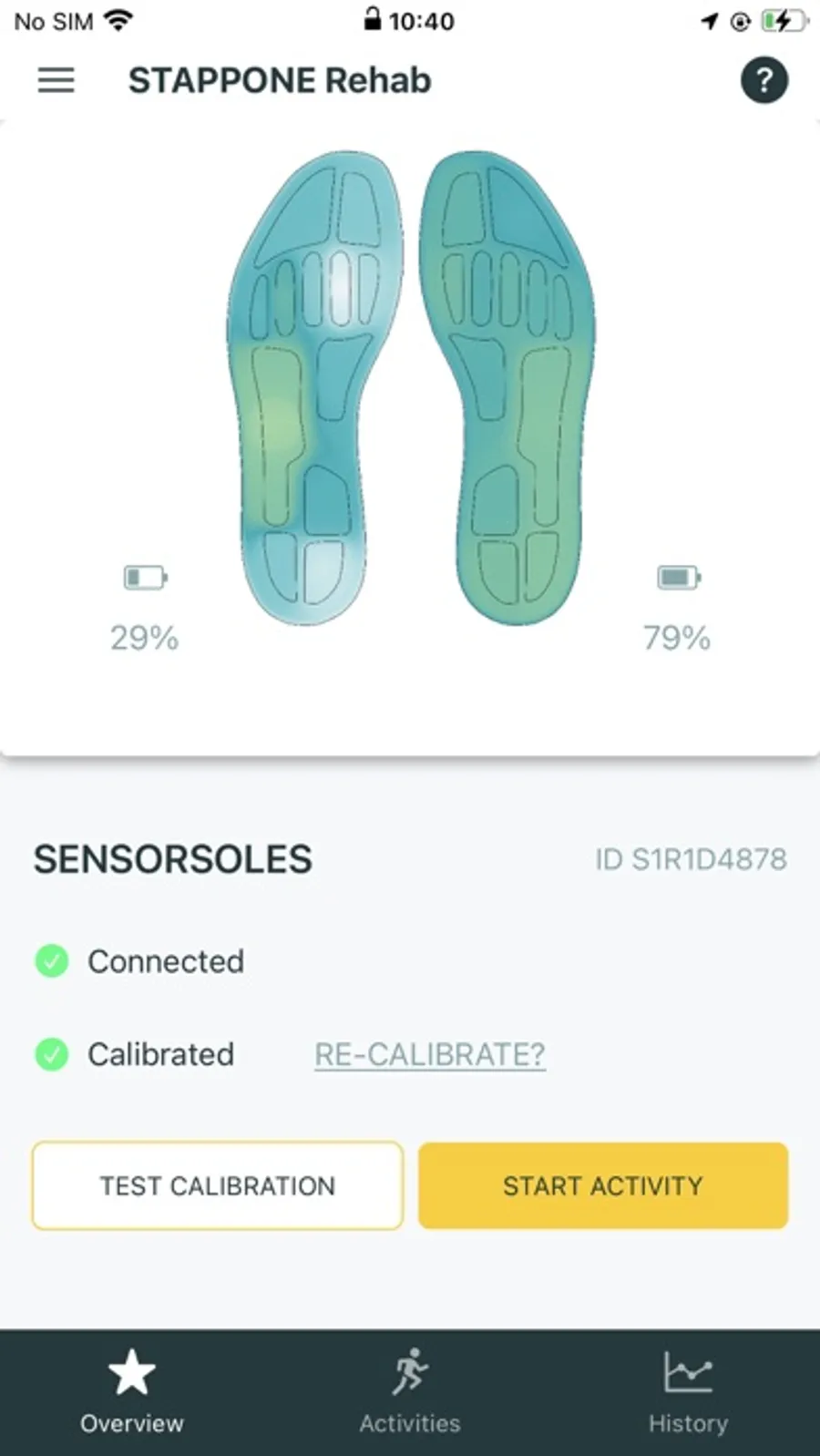Click the right insole battery icon
The width and height of the screenshot is (820, 1456).
tap(678, 577)
